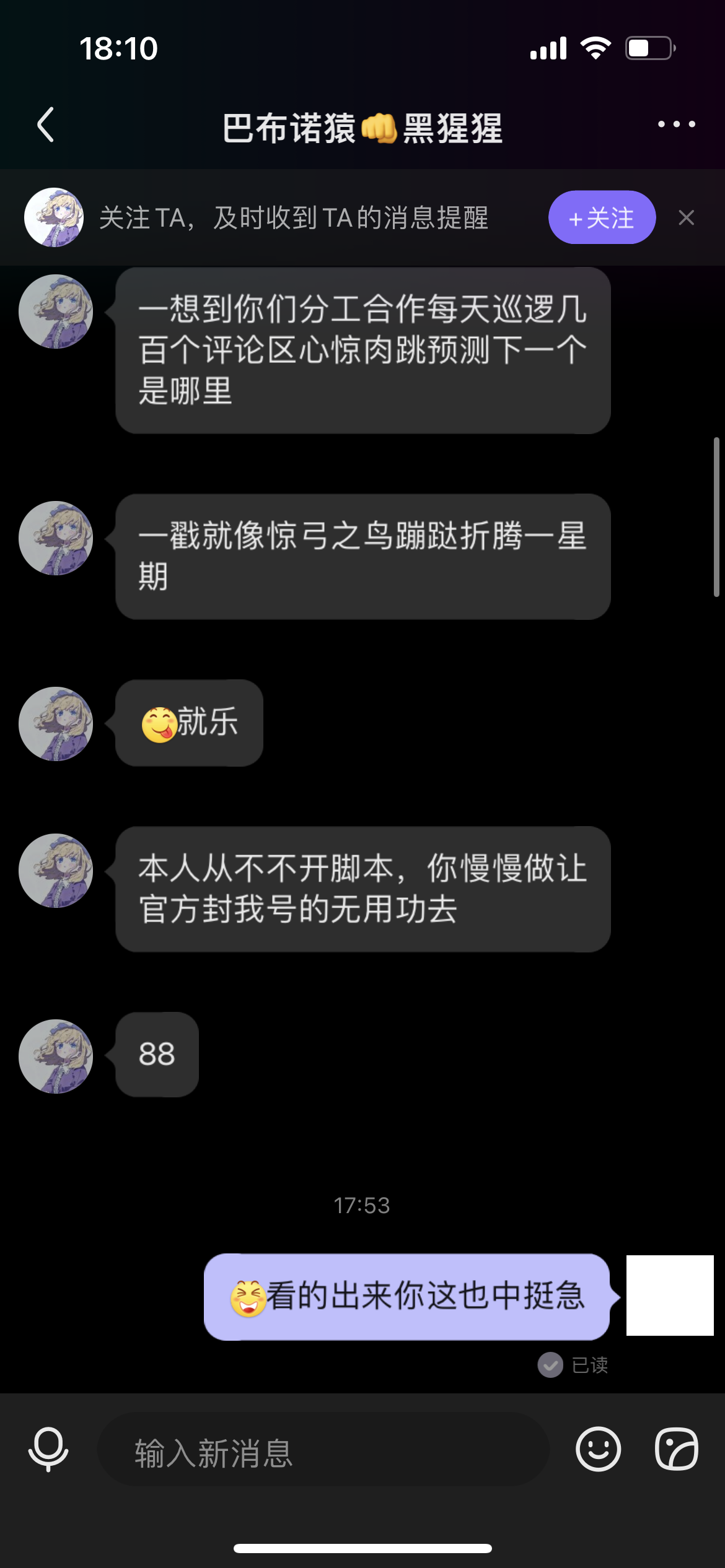Open the emoji picker
The image size is (725, 1568).
pyautogui.click(x=598, y=1450)
